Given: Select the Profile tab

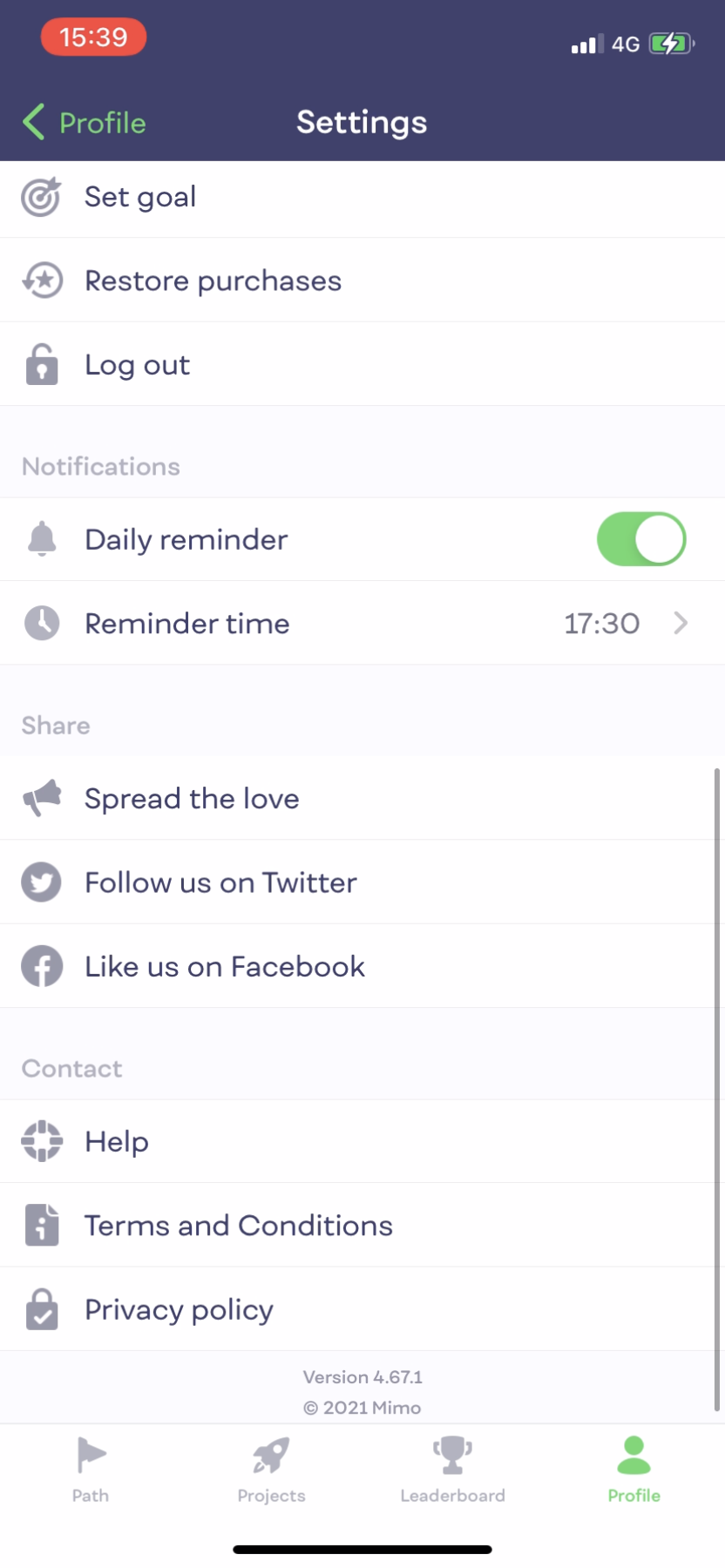Looking at the screenshot, I should tap(634, 1468).
